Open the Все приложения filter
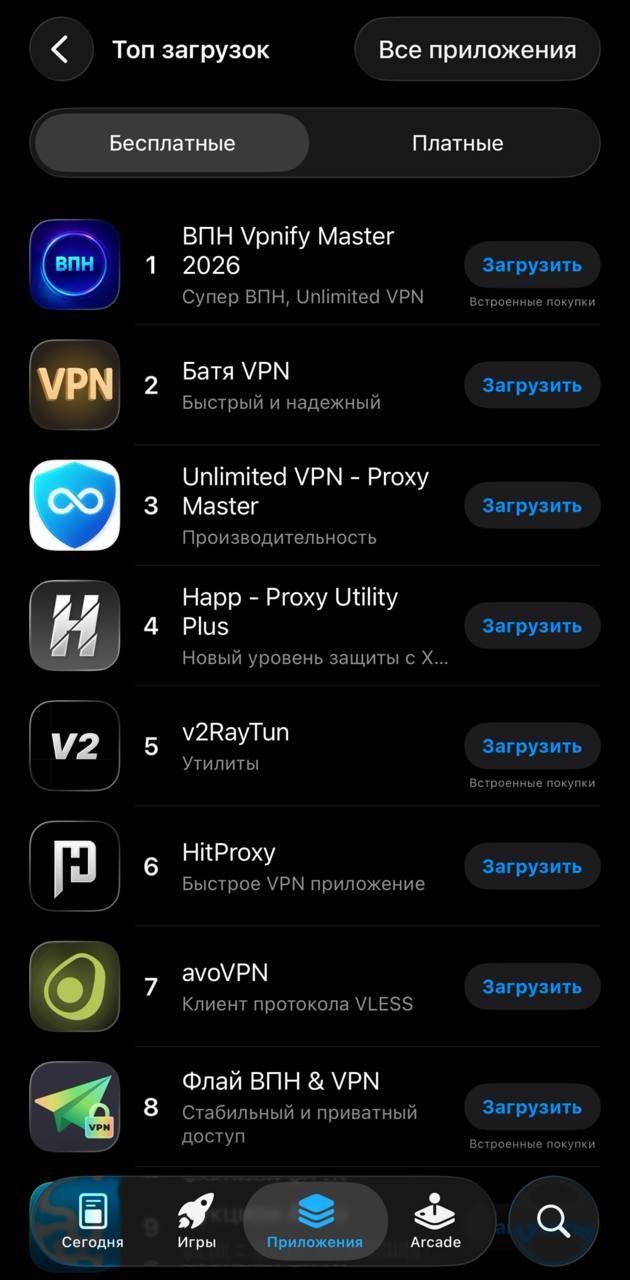This screenshot has height=1280, width=630. tap(477, 49)
